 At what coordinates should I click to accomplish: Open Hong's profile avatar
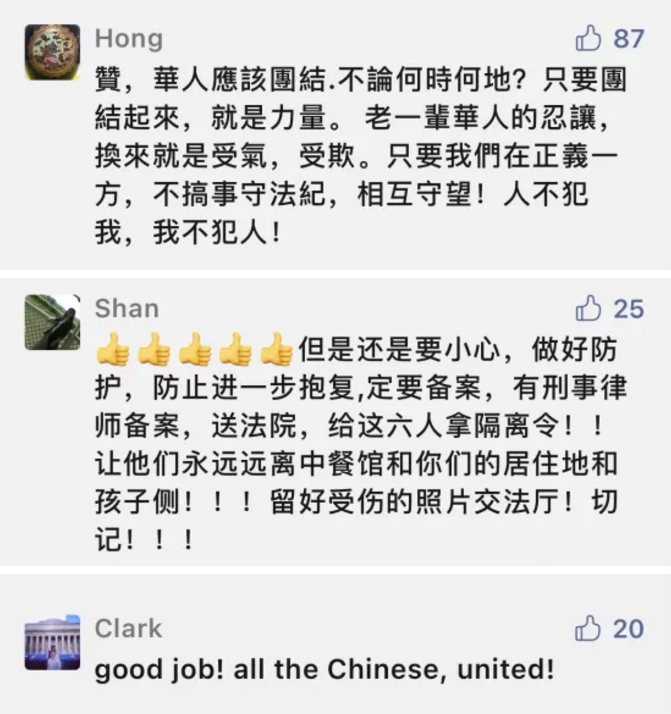click(52, 51)
